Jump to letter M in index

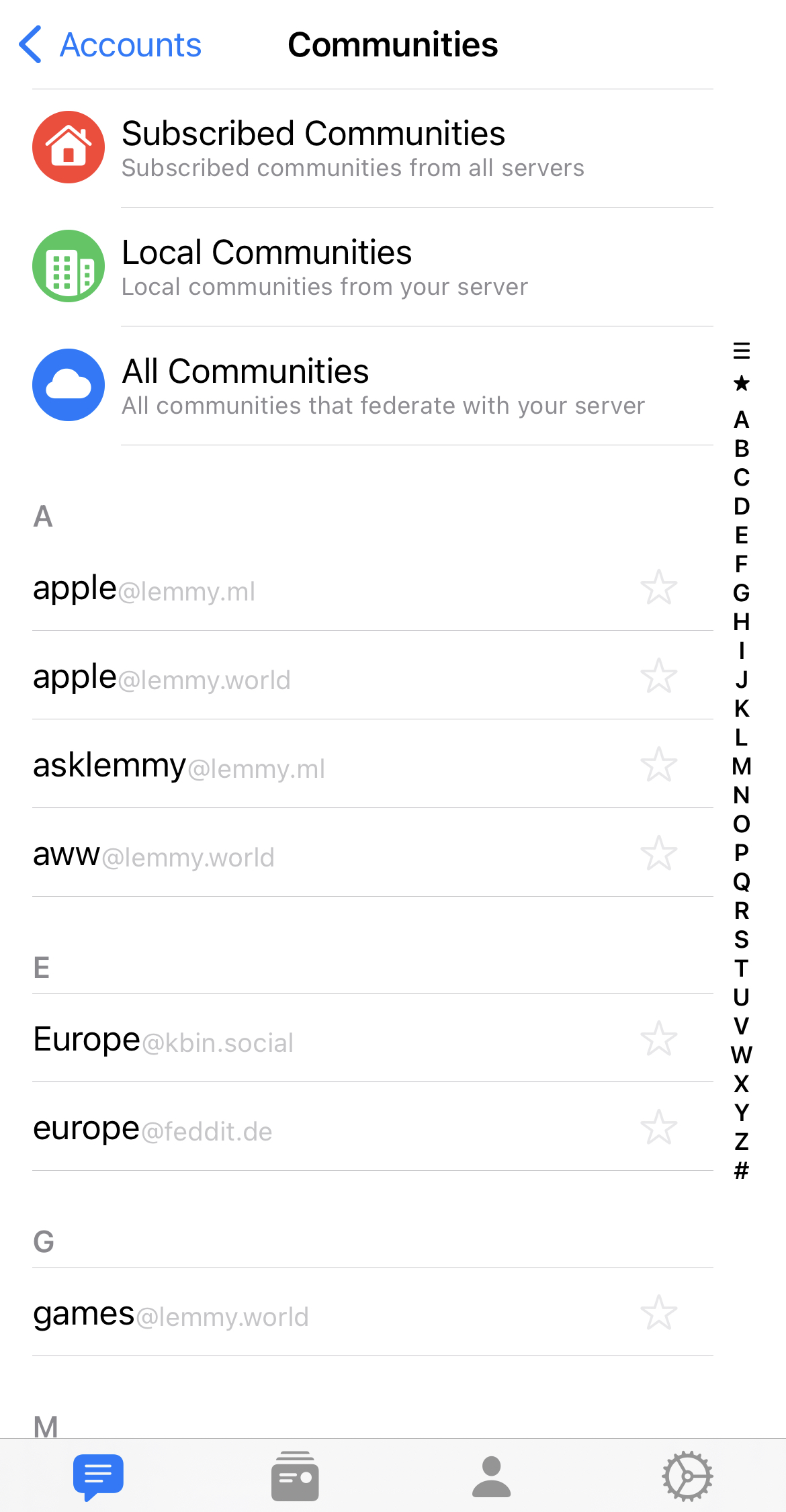click(741, 766)
